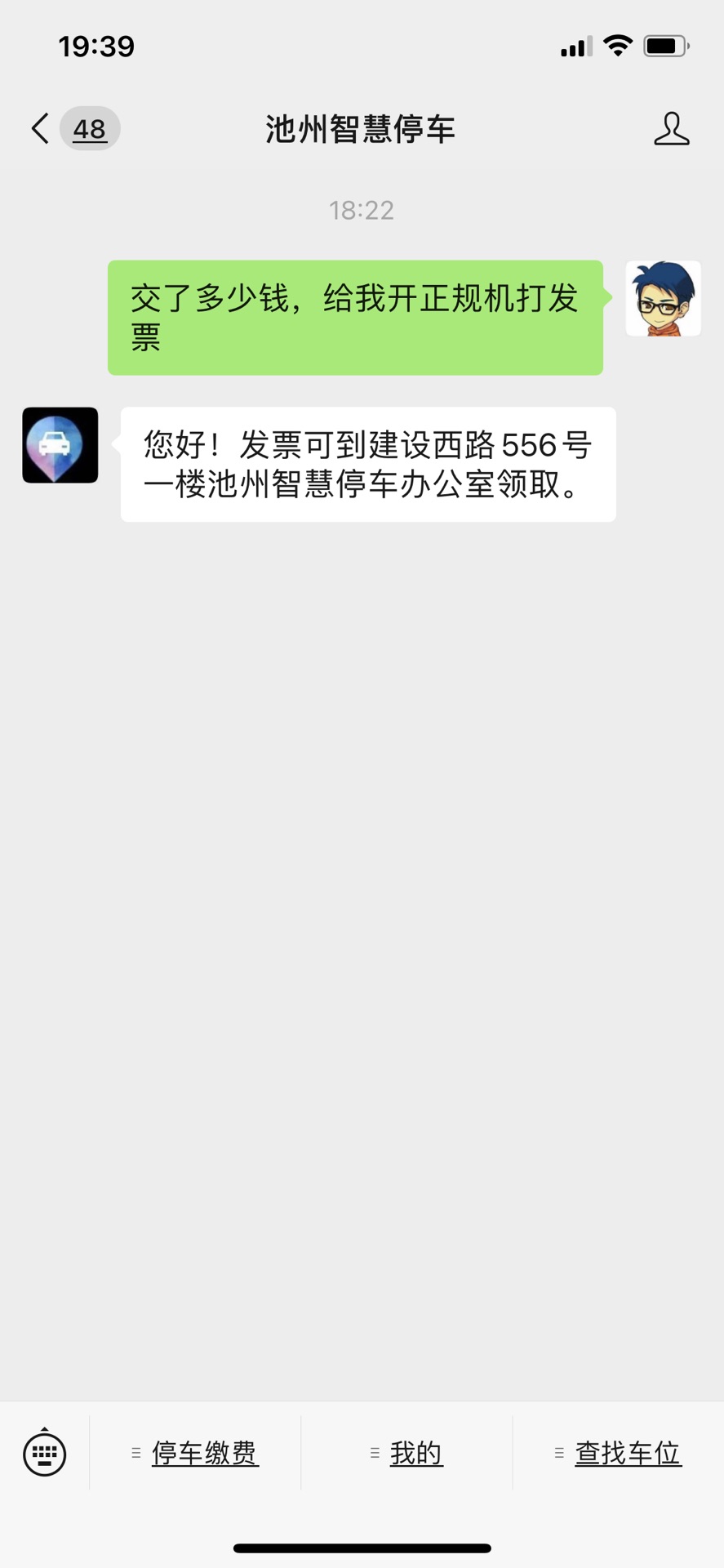
Task: Tap my own cartoon avatar
Action: tap(663, 299)
